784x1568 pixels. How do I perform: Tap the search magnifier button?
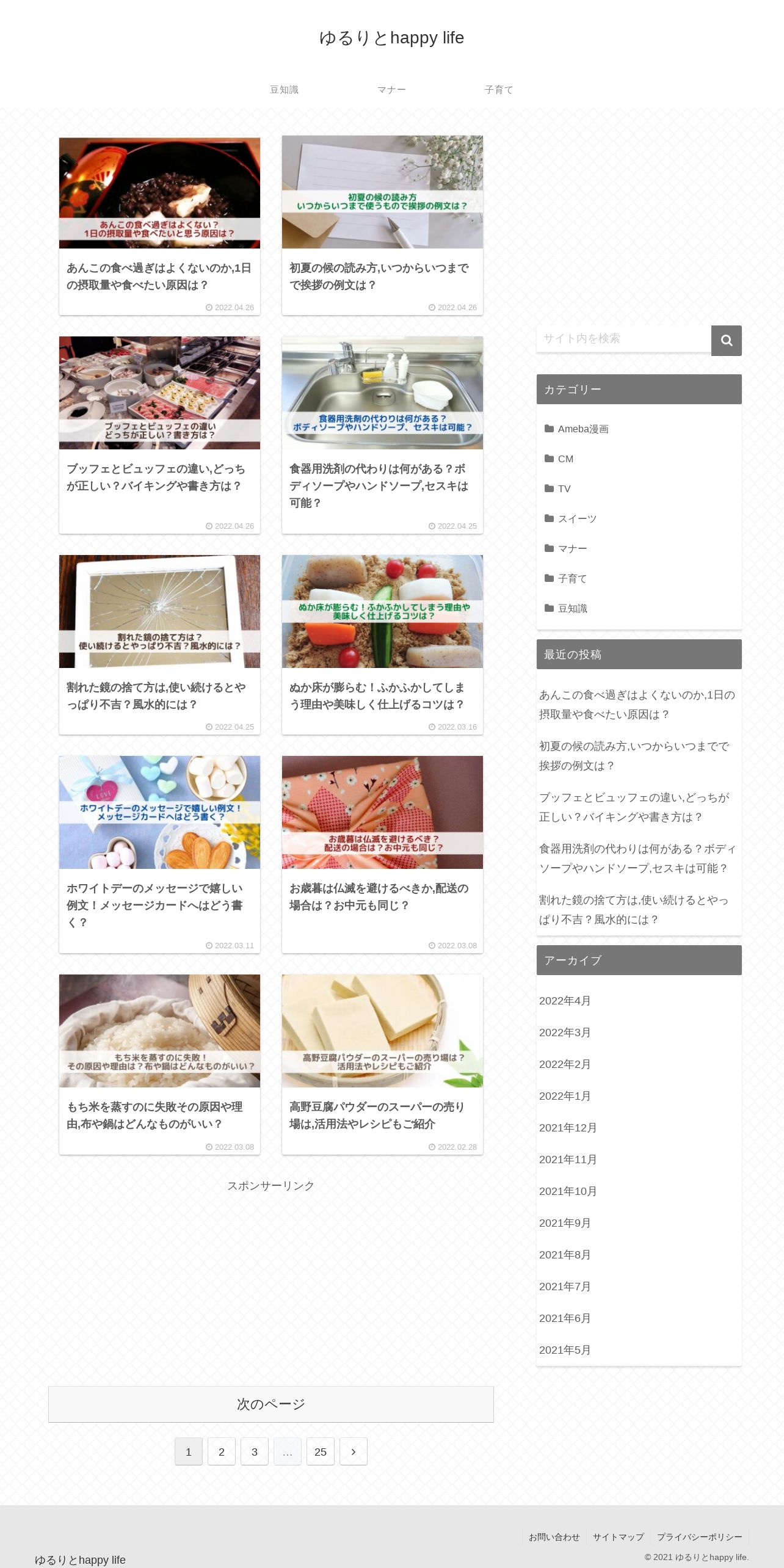point(726,340)
